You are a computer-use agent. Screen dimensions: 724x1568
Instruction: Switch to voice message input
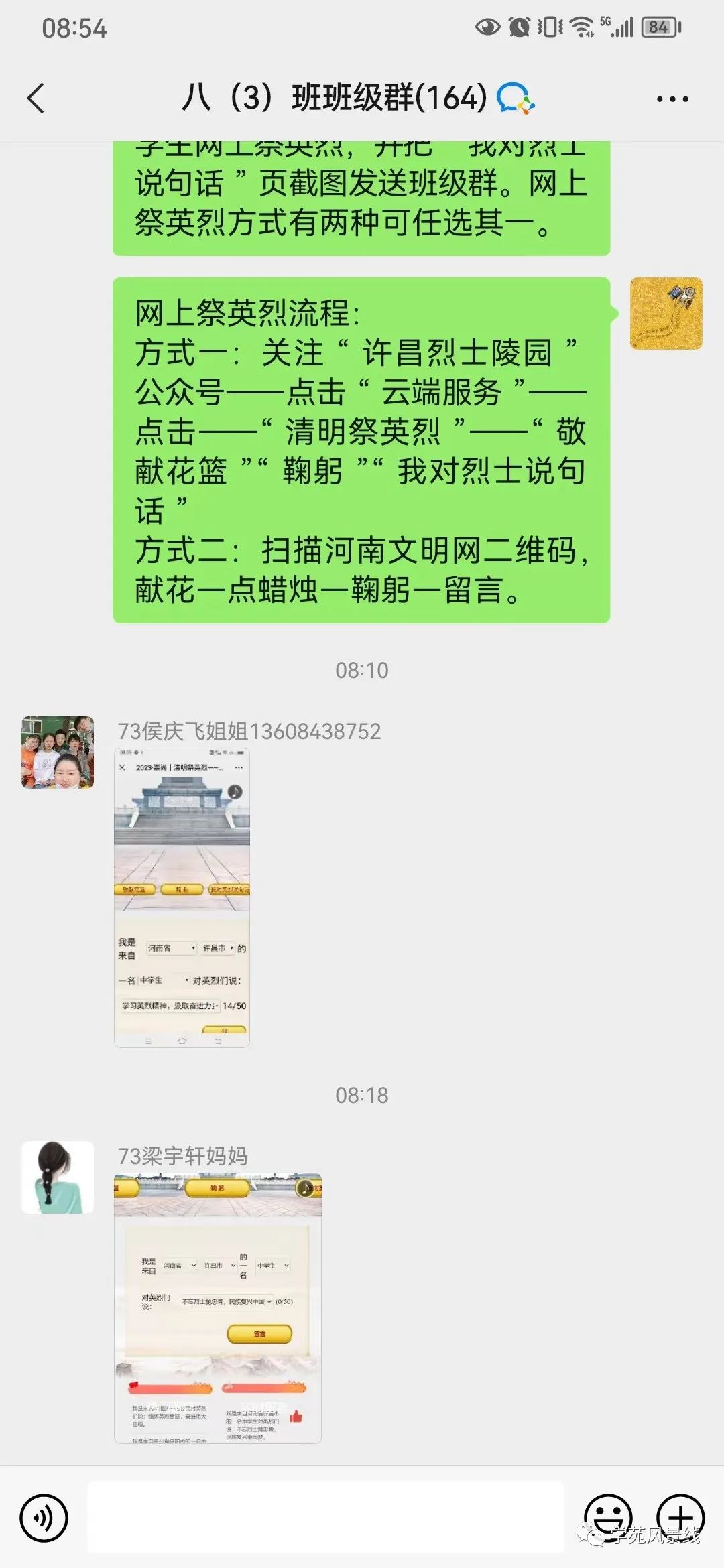(44, 1518)
